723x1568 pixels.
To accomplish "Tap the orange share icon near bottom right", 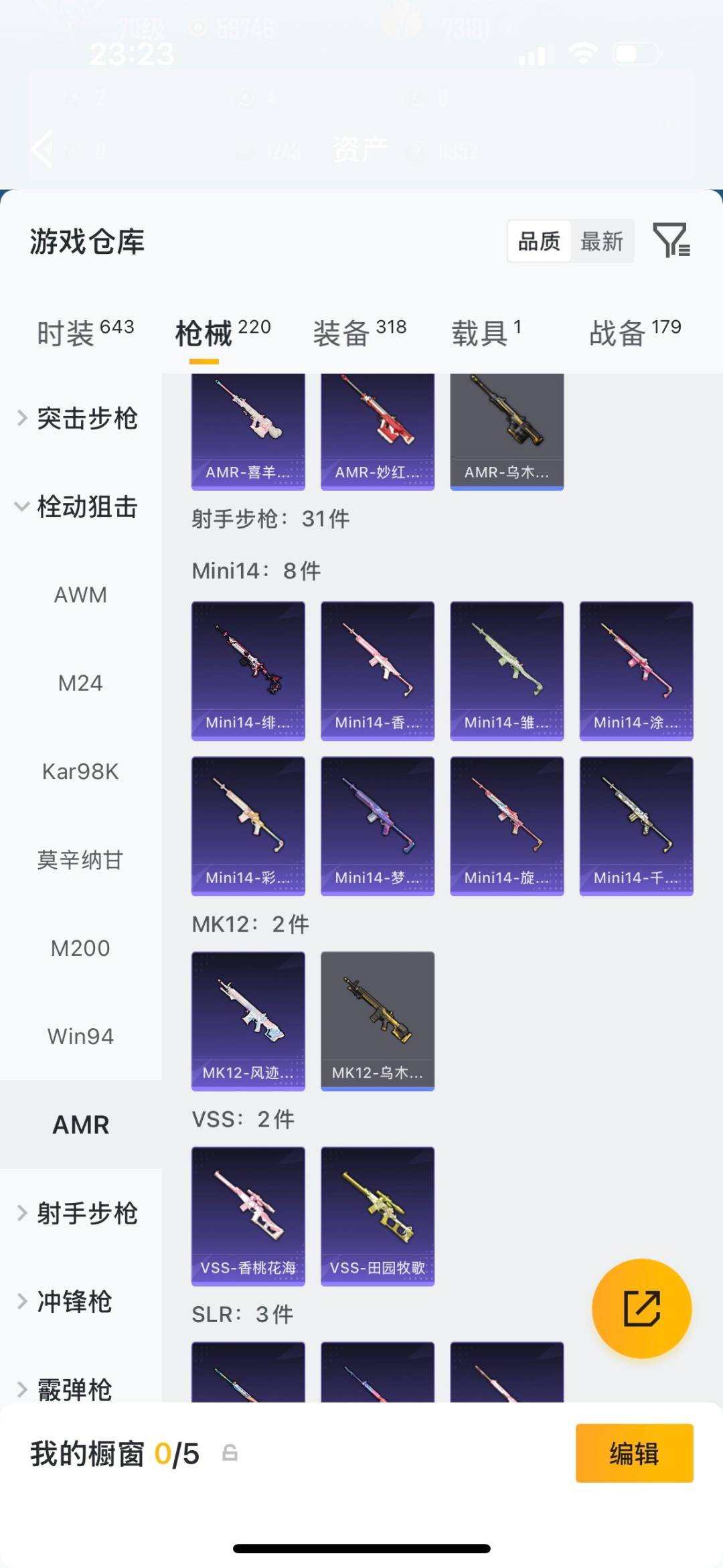I will [641, 1307].
